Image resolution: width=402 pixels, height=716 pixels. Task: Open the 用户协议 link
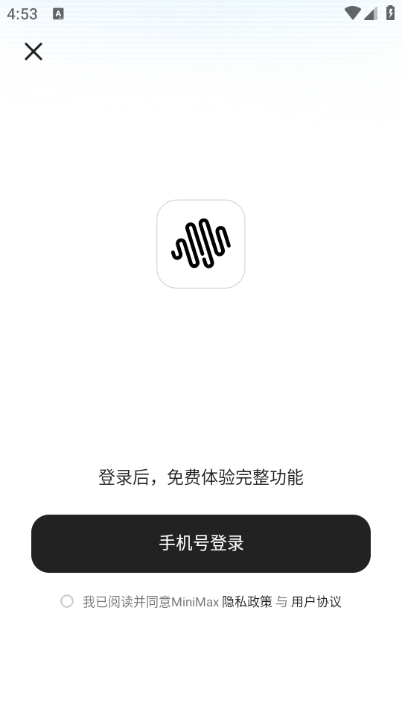pos(316,602)
